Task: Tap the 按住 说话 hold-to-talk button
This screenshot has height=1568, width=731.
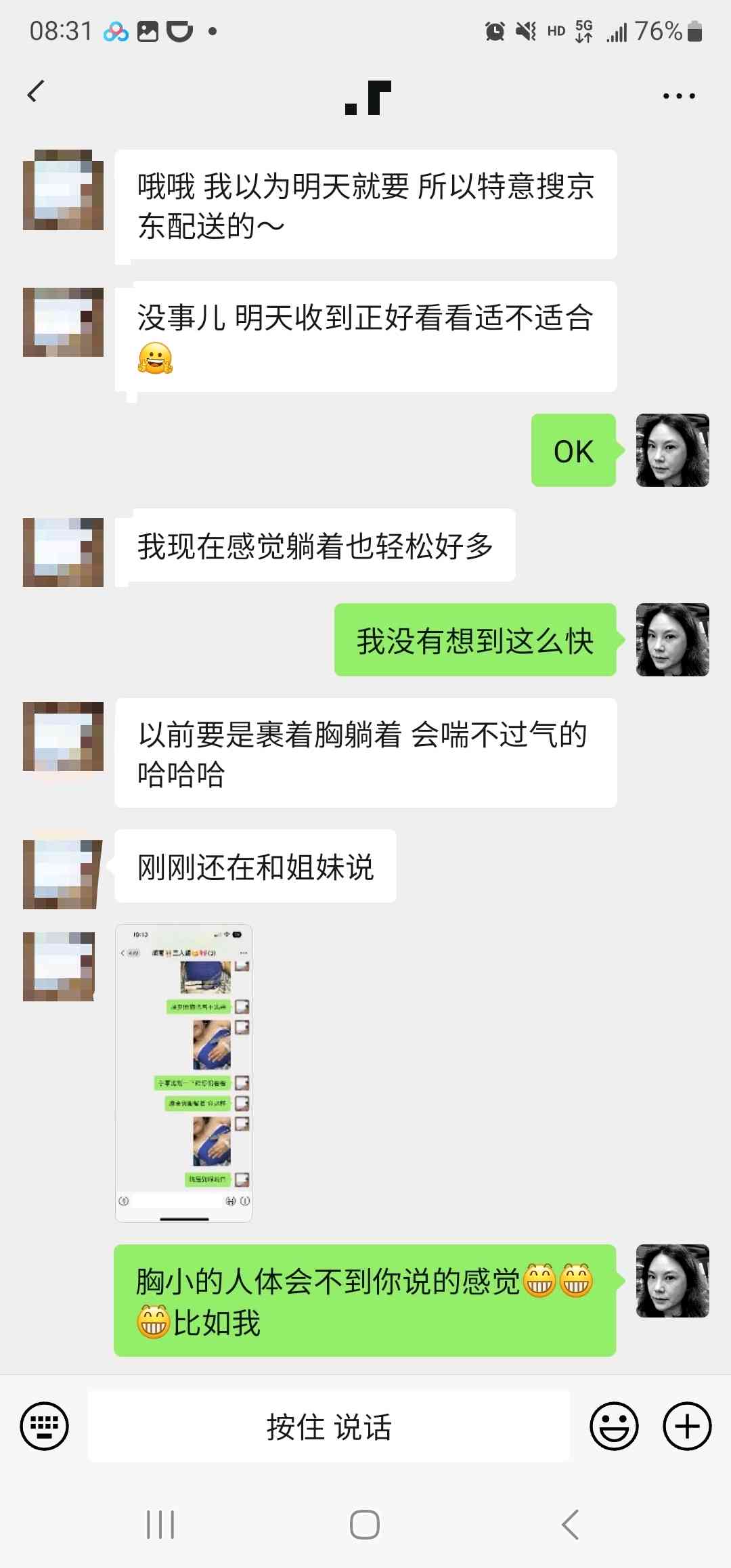Action: click(x=329, y=1426)
